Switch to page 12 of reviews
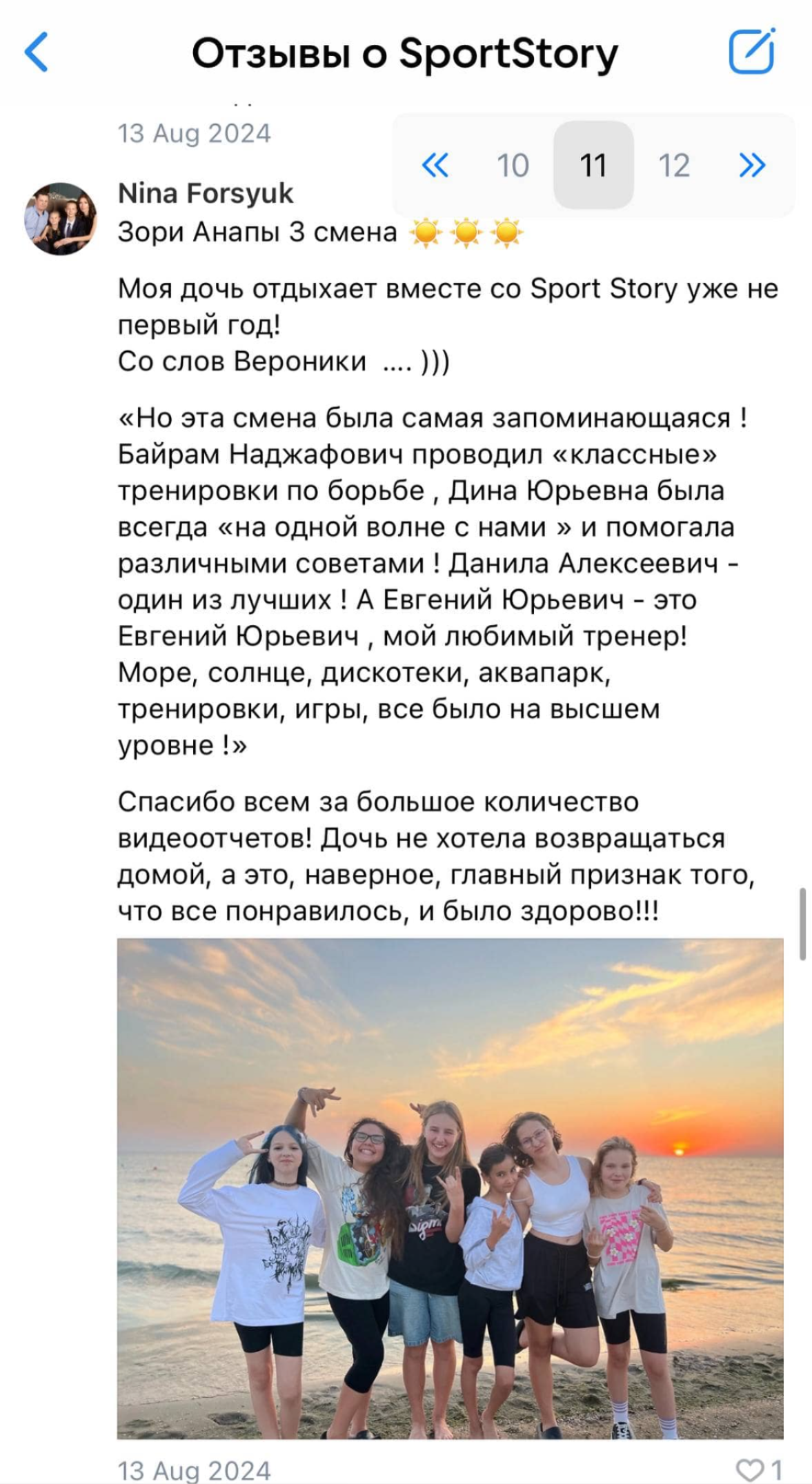Screen dimensions: 812x1484 pos(673,166)
